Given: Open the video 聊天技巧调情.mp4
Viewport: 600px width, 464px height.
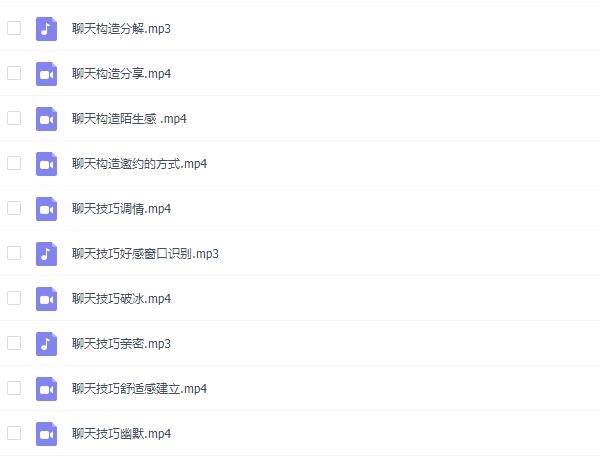Looking at the screenshot, I should coord(121,209).
